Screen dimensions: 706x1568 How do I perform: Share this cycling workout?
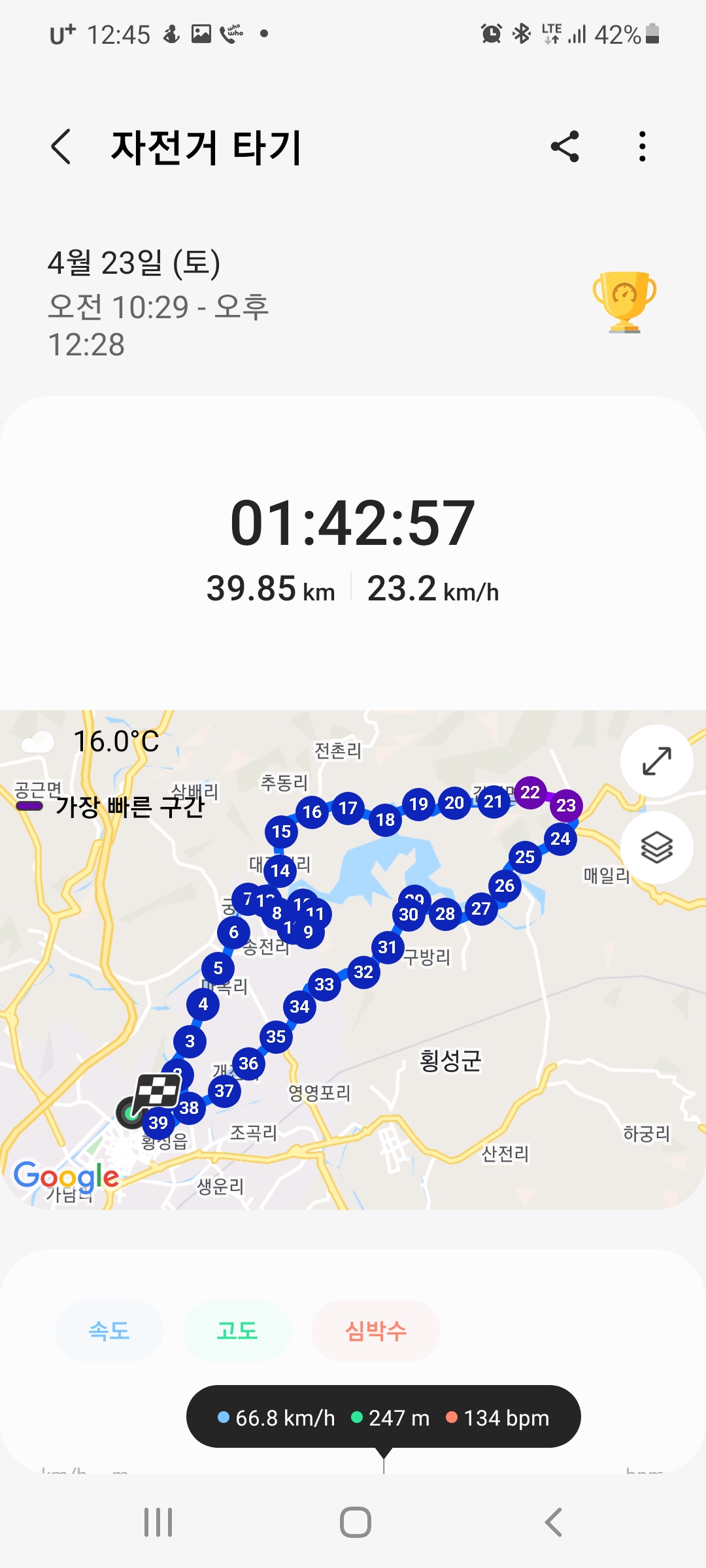click(x=565, y=146)
